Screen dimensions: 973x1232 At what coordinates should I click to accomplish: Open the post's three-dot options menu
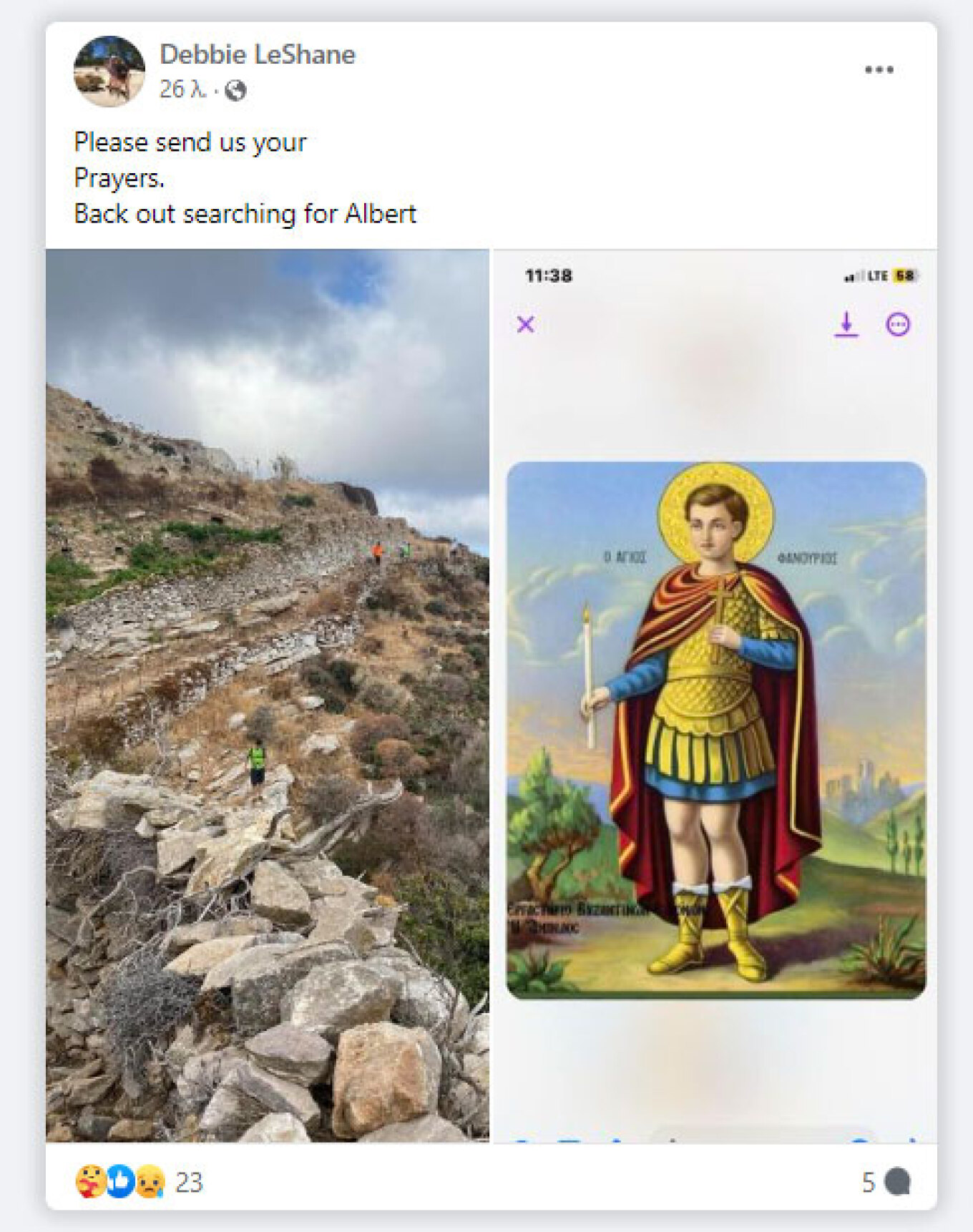[x=879, y=69]
